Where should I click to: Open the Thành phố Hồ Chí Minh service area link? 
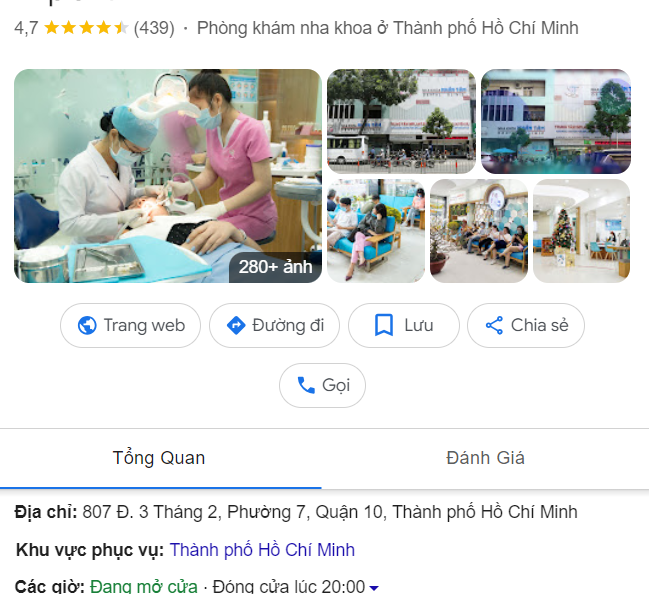(262, 550)
